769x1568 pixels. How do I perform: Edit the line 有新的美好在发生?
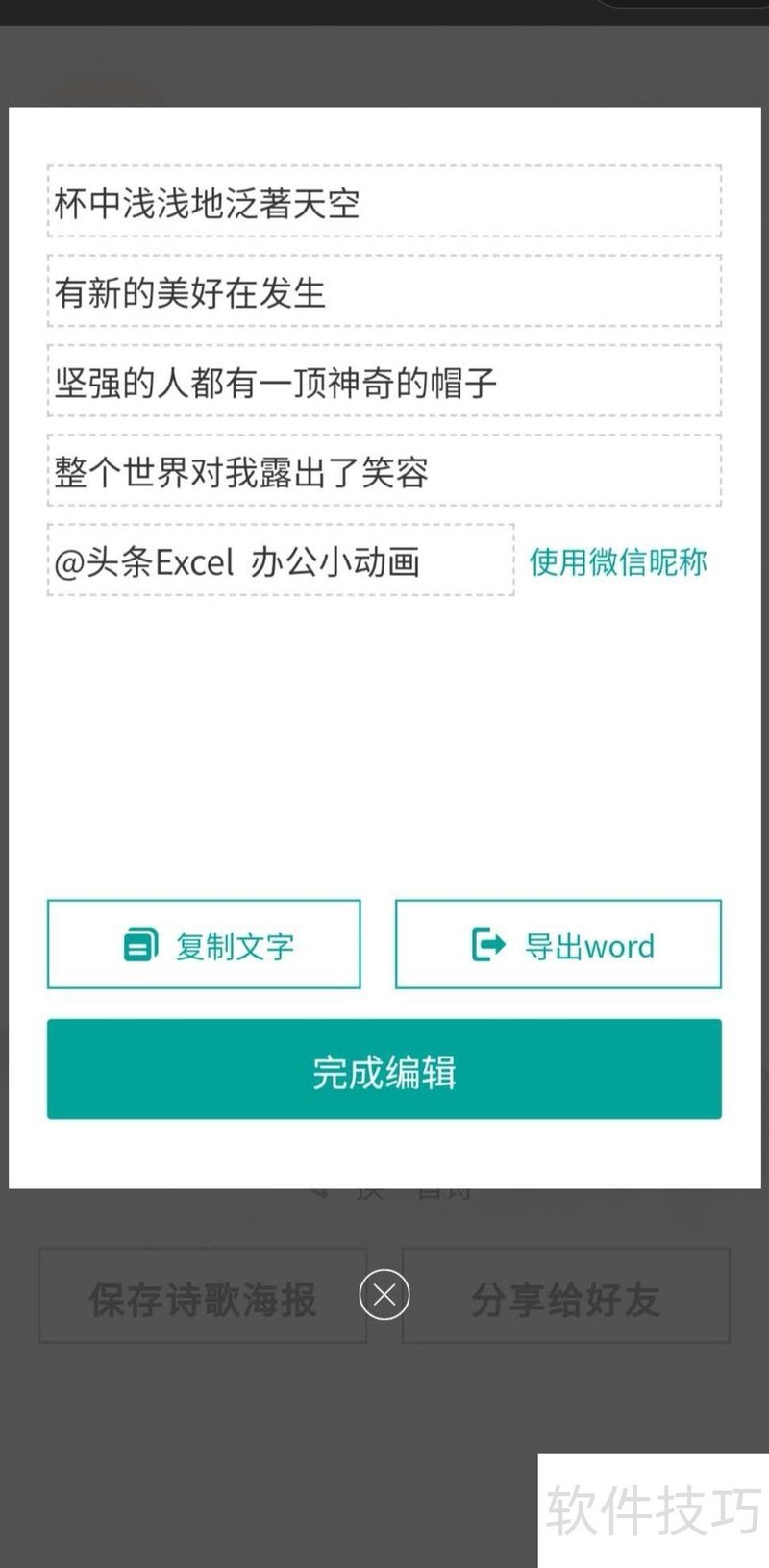(x=384, y=291)
